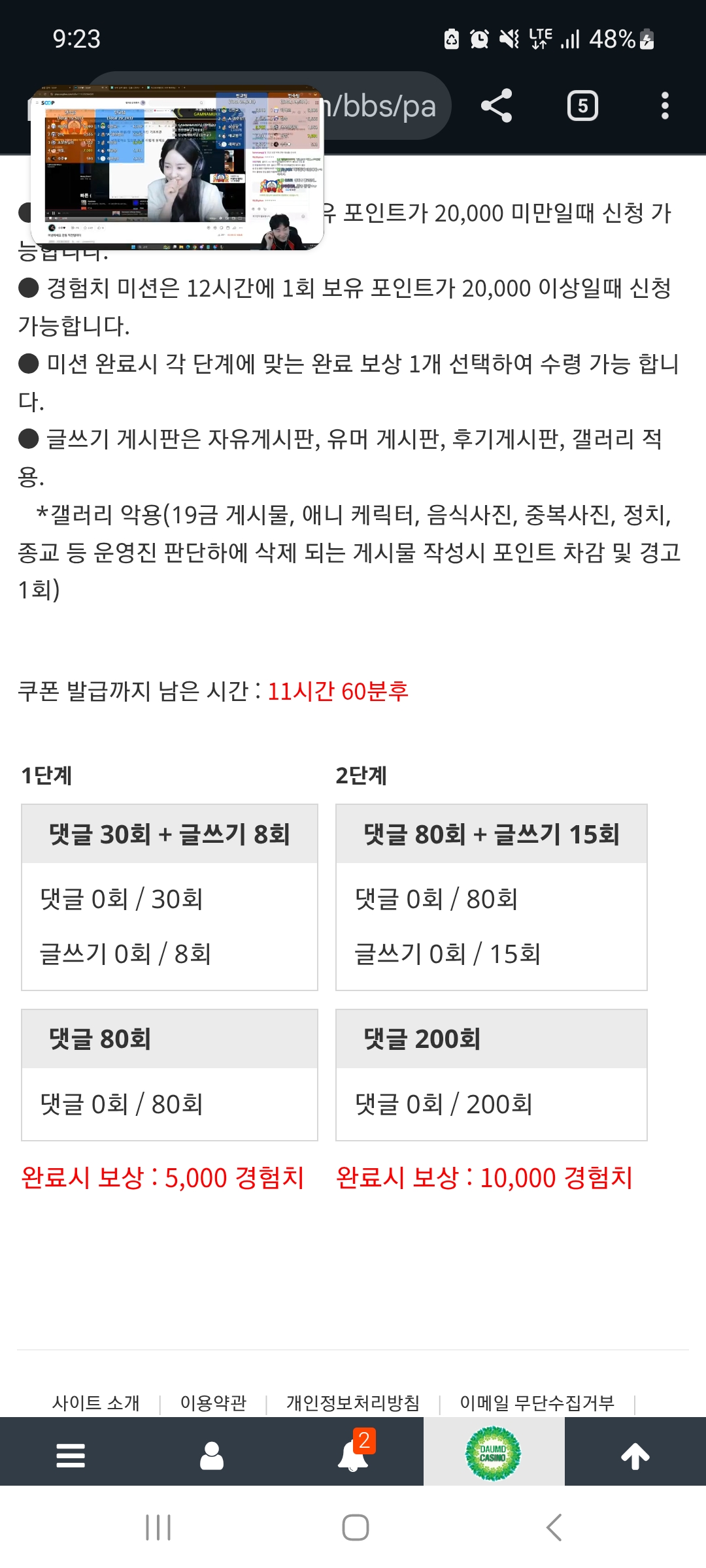706x1568 pixels.
Task: Open the picture-in-picture video window
Action: 176,167
